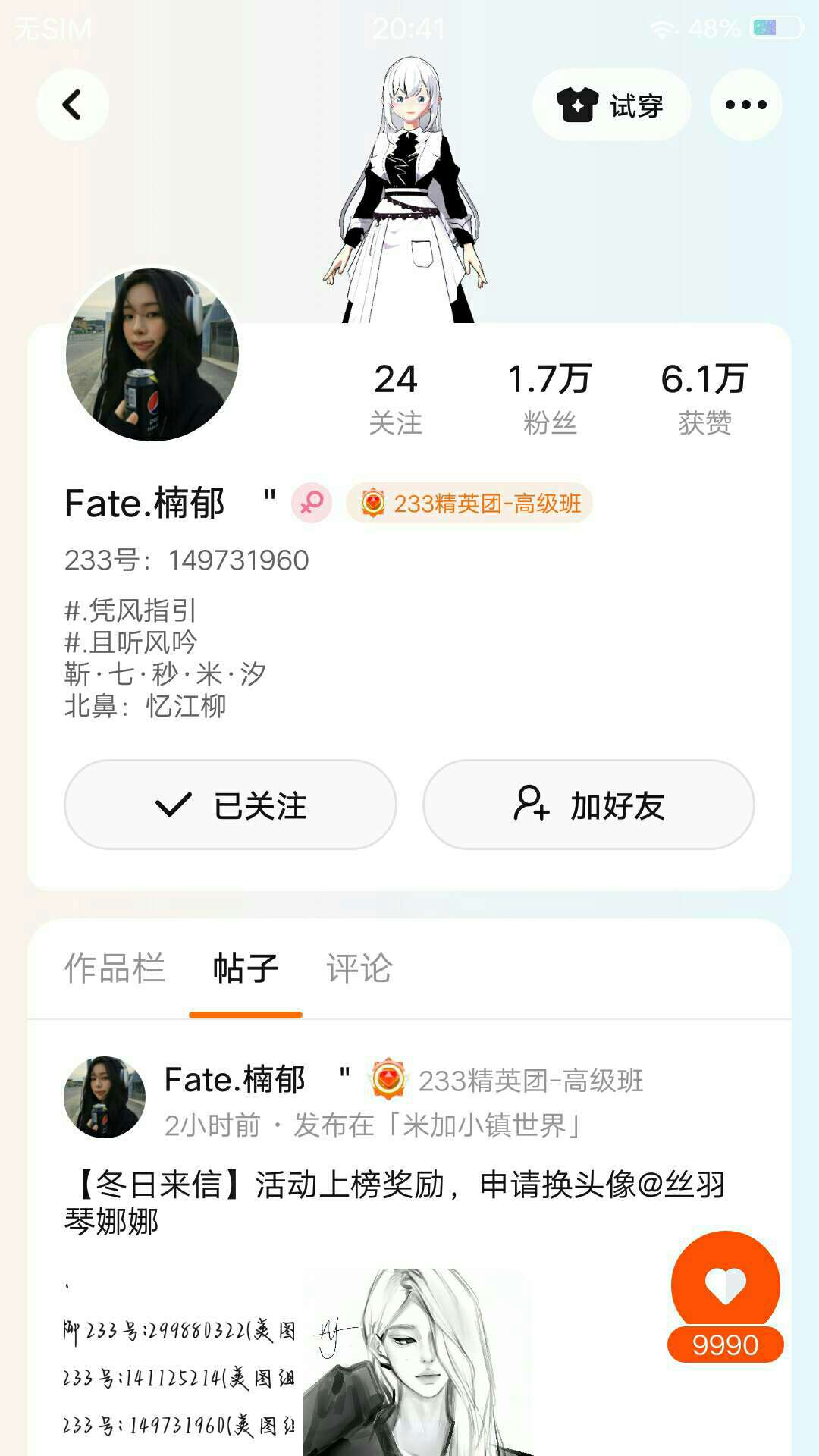The height and width of the screenshot is (1456, 819).
Task: Tap the small avatar on the post
Action: click(x=105, y=1097)
